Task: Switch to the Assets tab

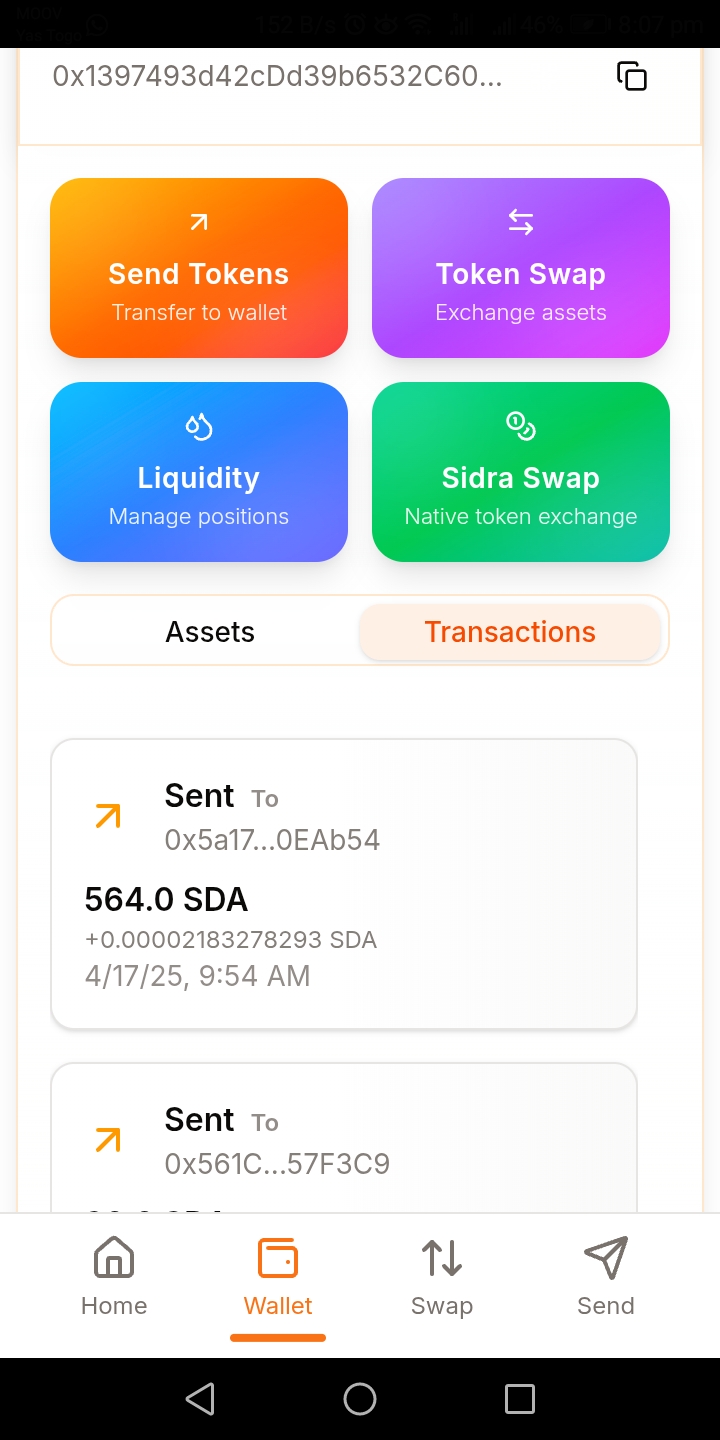Action: pos(210,632)
